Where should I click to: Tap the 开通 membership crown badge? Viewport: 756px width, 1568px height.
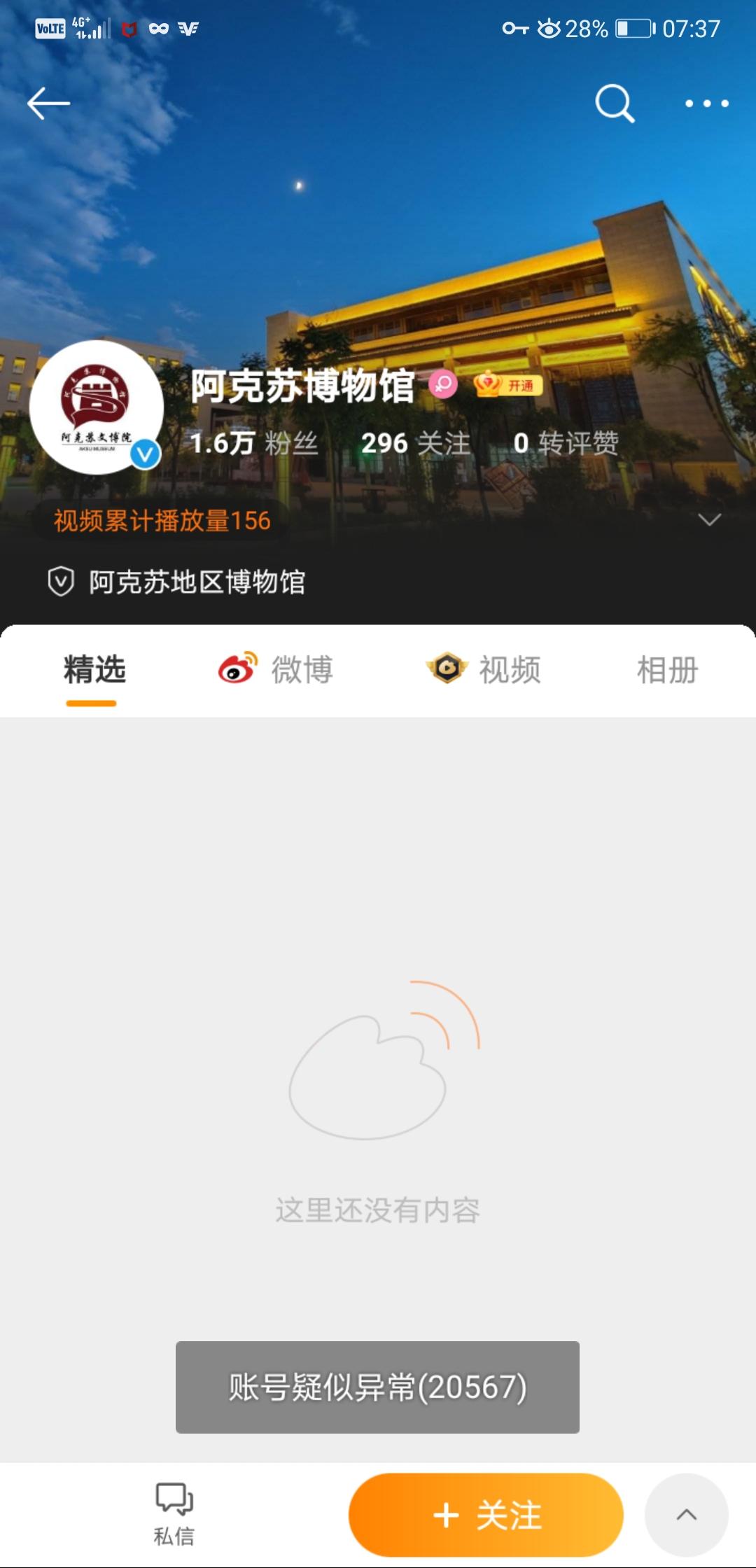pos(509,384)
